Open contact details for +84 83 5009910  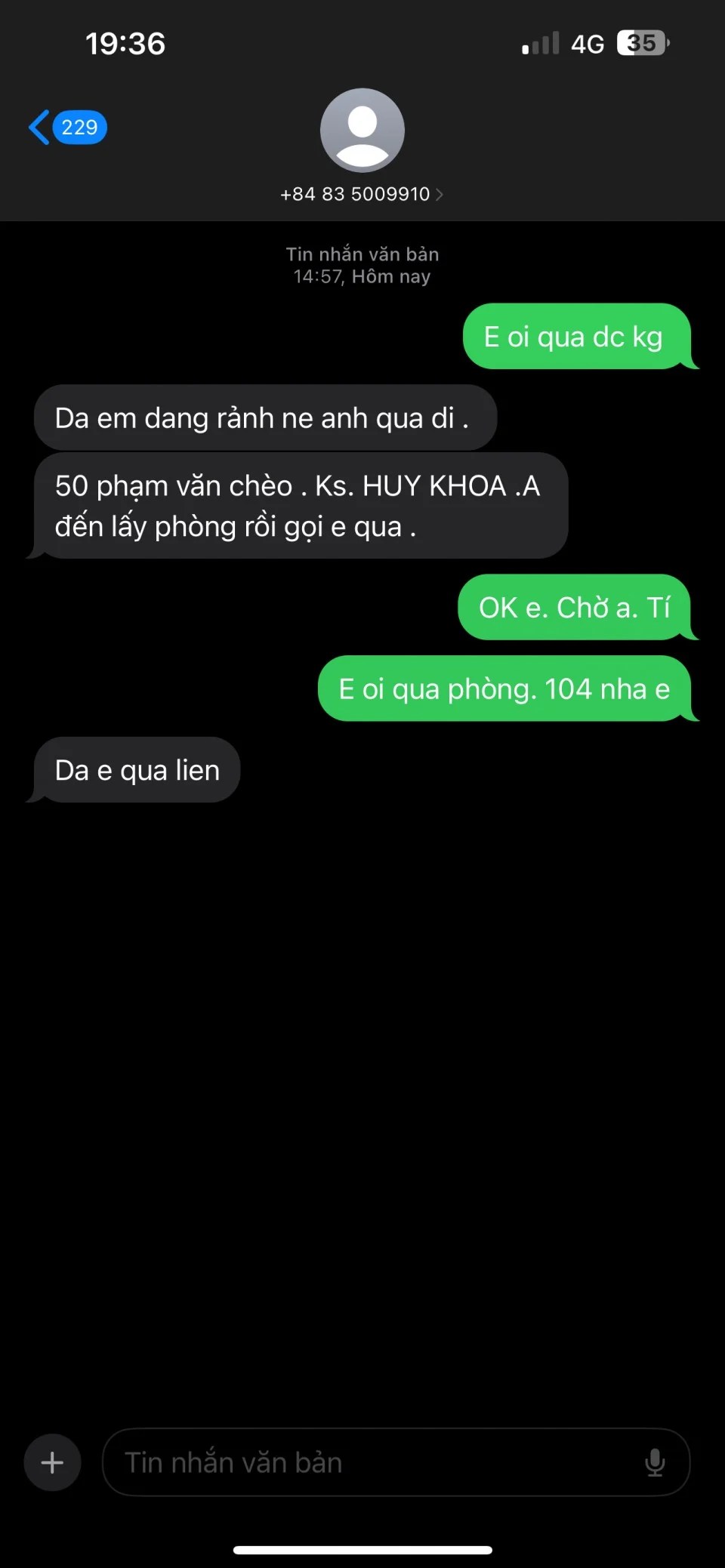[x=362, y=194]
